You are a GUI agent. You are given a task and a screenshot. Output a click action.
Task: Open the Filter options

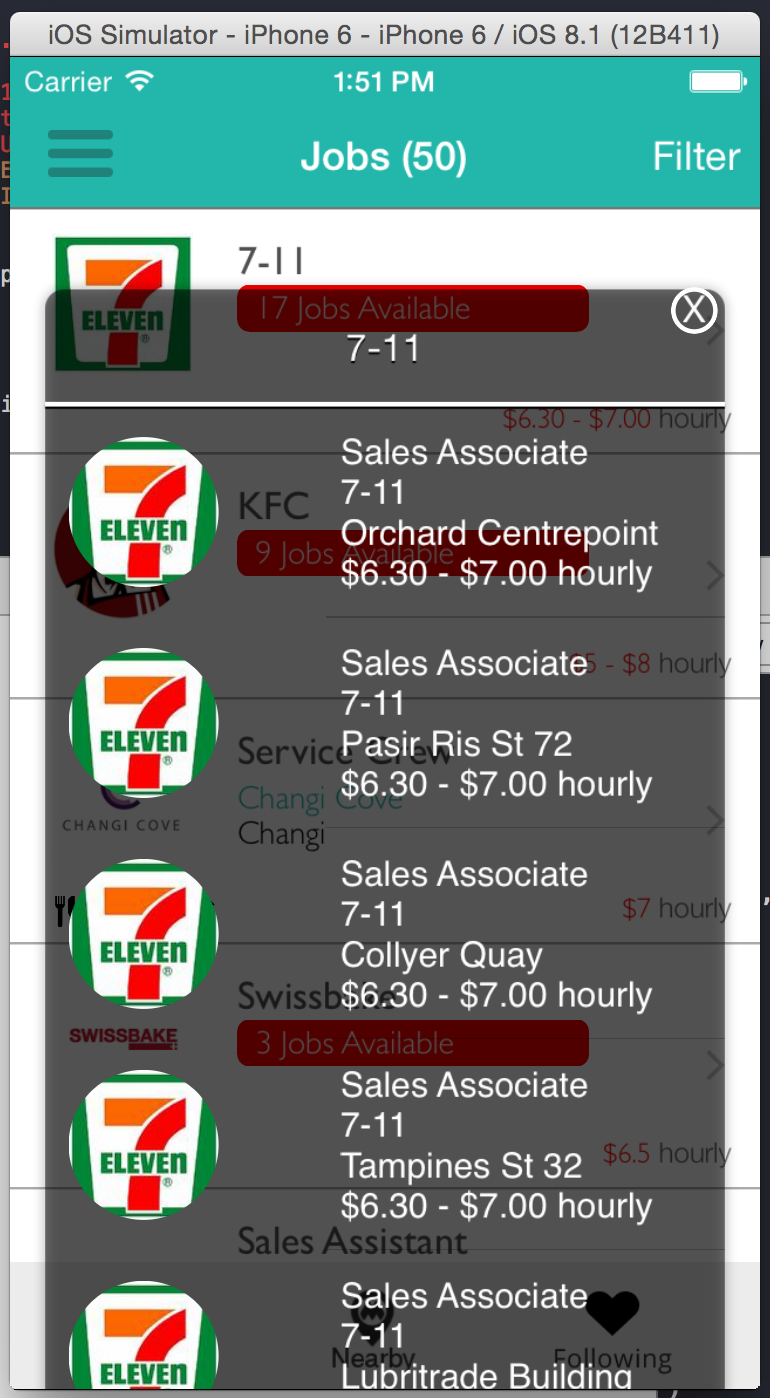[696, 157]
